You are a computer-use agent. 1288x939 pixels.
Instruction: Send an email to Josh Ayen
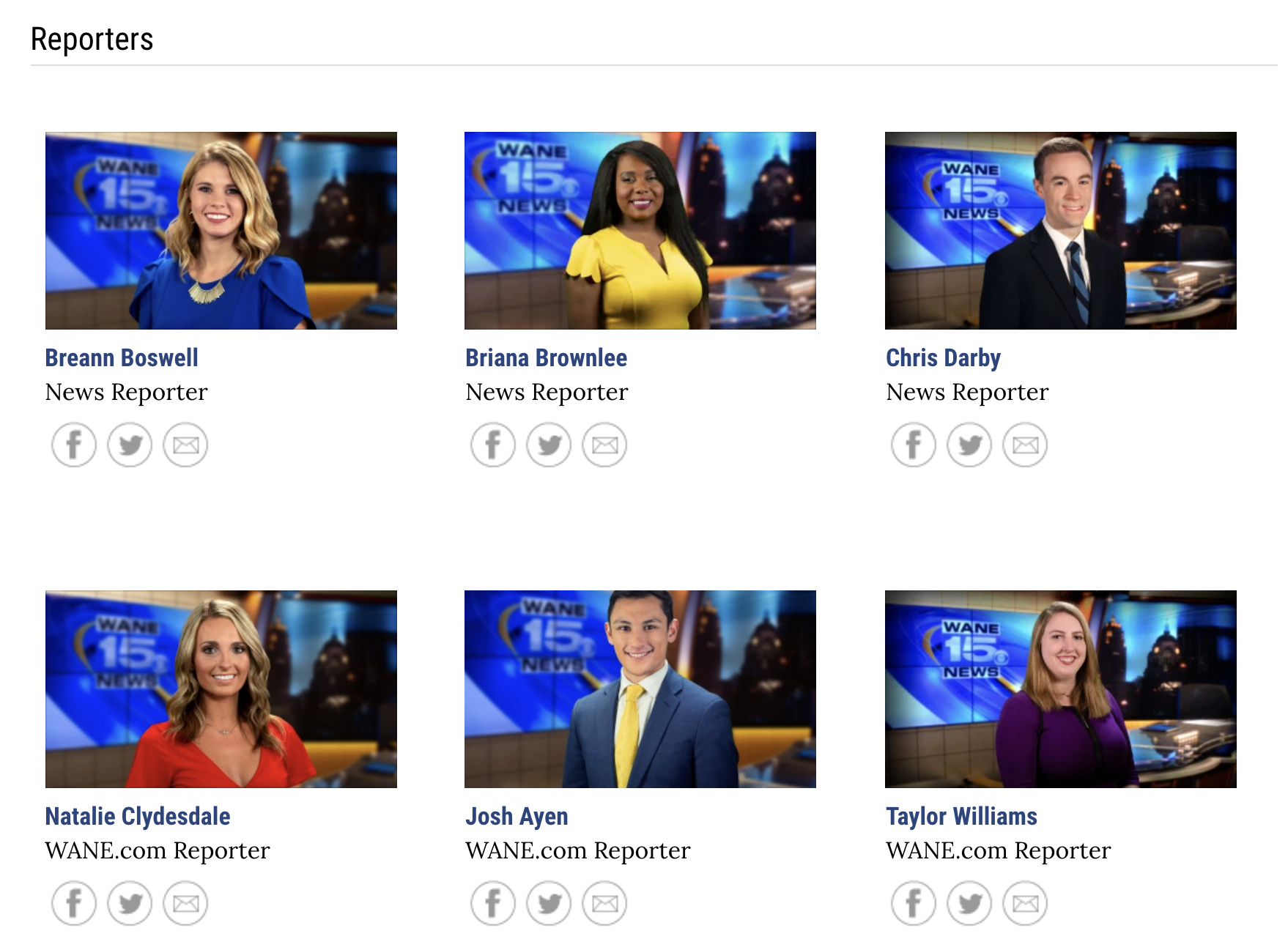pyautogui.click(x=604, y=903)
